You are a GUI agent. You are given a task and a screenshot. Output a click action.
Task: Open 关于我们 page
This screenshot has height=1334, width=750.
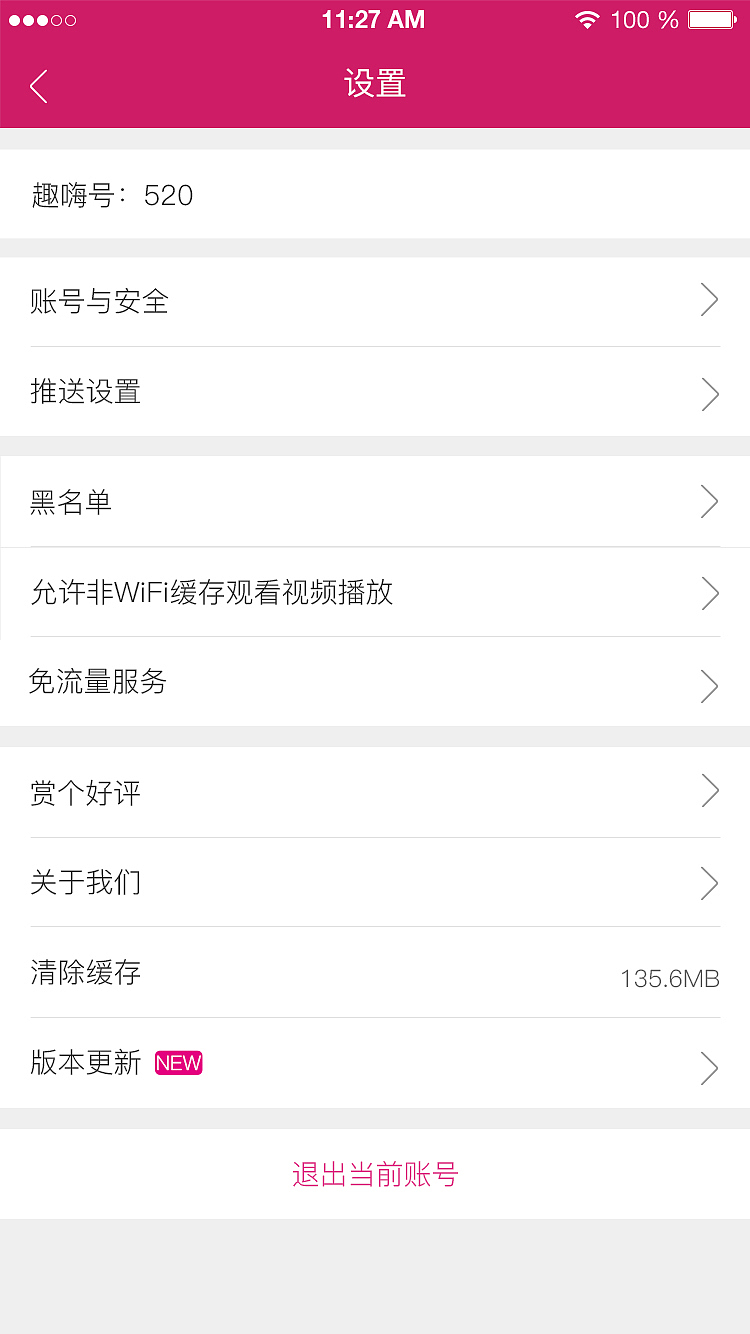tap(375, 883)
